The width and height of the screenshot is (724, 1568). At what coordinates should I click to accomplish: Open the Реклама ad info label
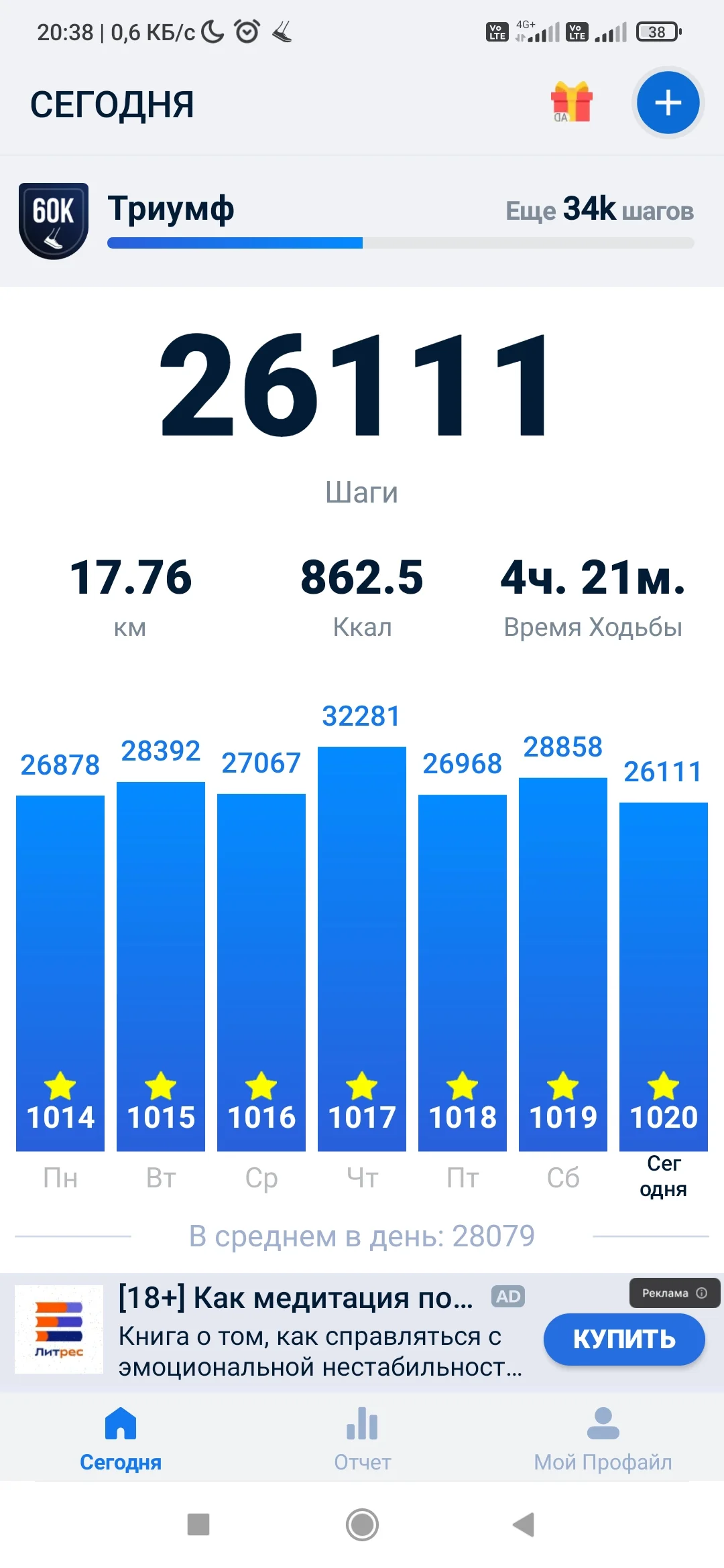coord(674,1293)
